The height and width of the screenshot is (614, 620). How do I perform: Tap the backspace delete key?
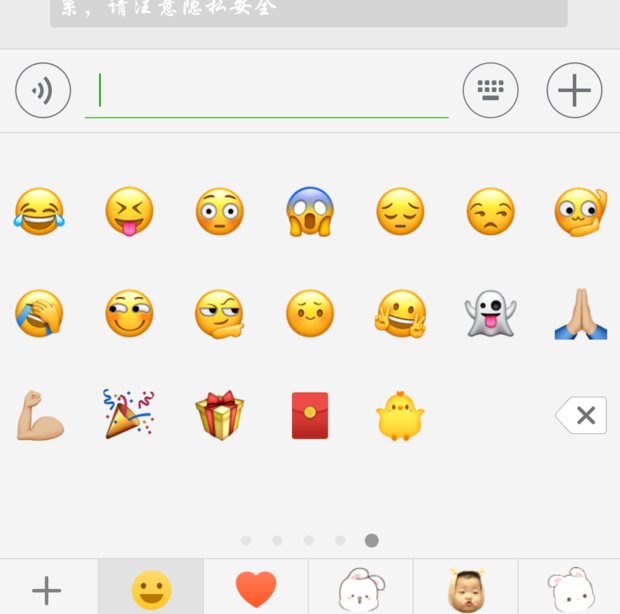pos(581,415)
